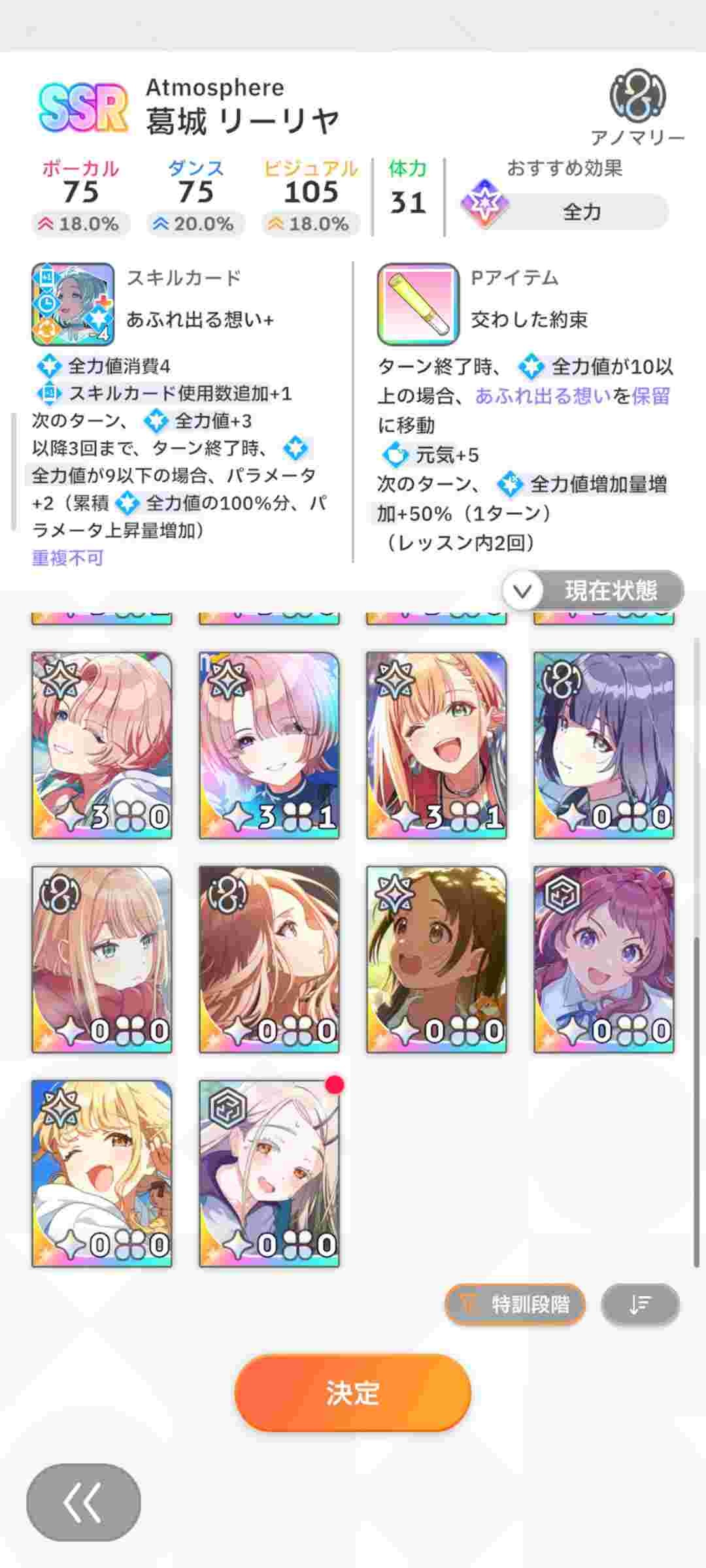This screenshot has height=1568, width=706.
Task: Open the 交わした約束 P-item icon
Action: 418,304
